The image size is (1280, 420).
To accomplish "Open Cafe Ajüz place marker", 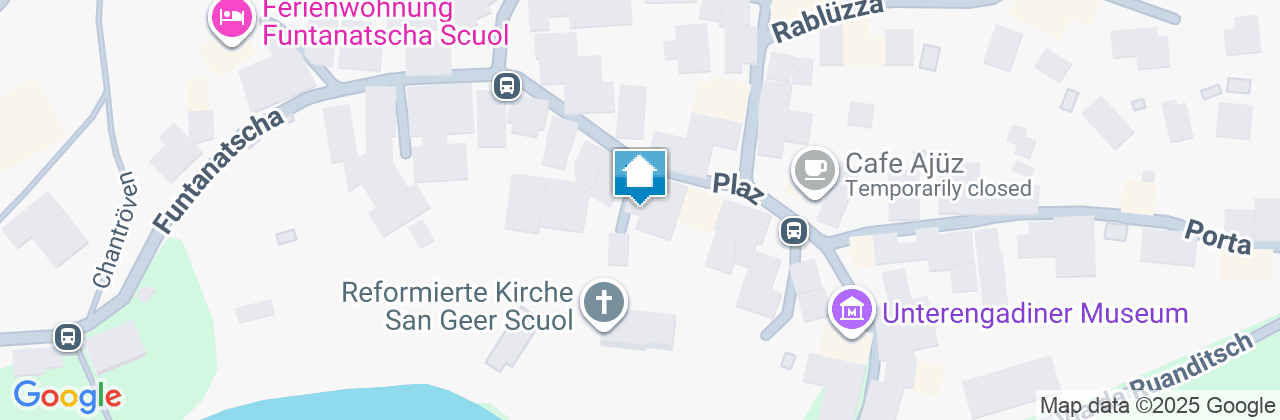I will click(x=815, y=170).
